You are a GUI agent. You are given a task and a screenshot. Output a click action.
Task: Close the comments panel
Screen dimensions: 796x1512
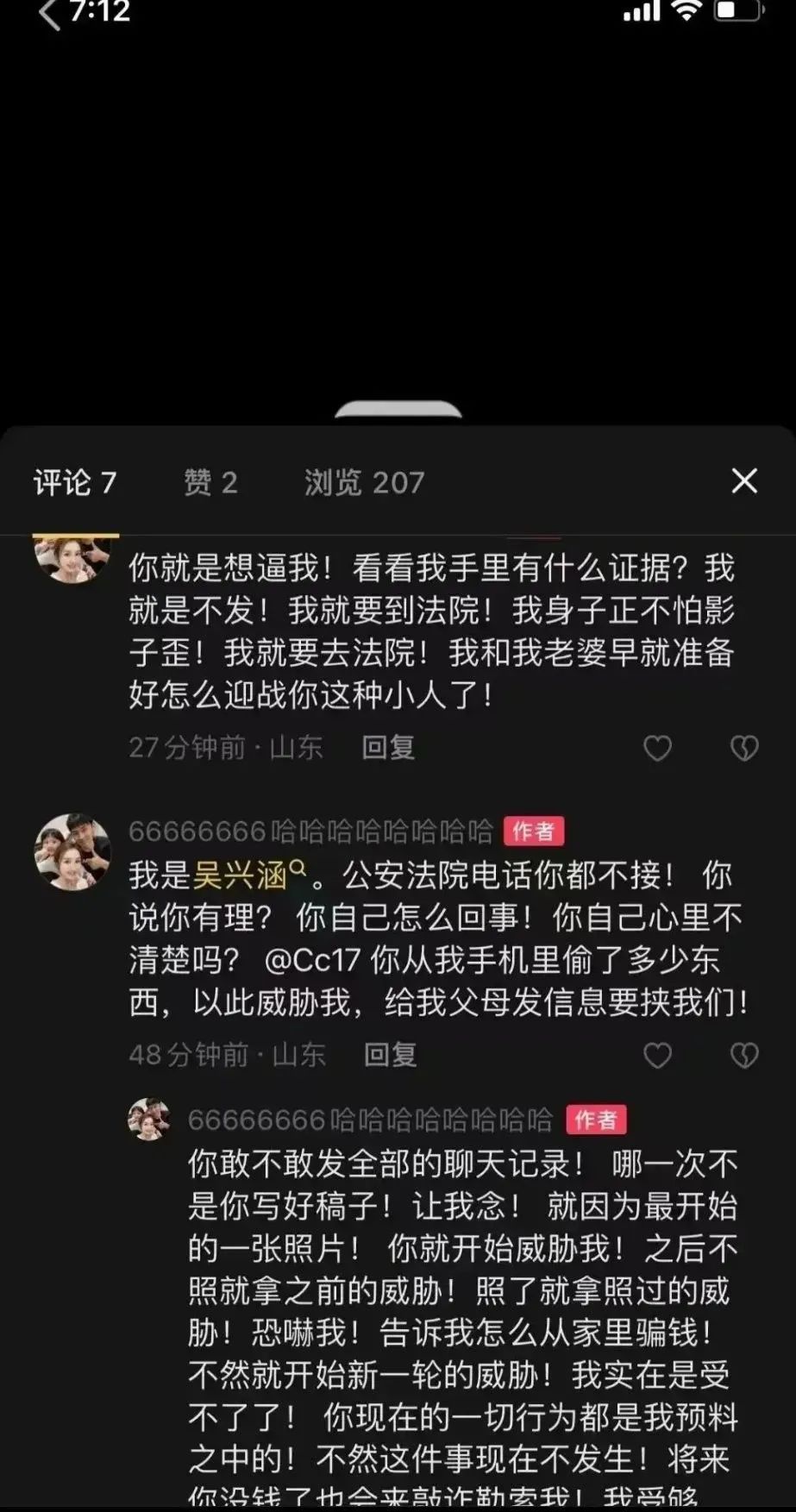click(x=744, y=481)
